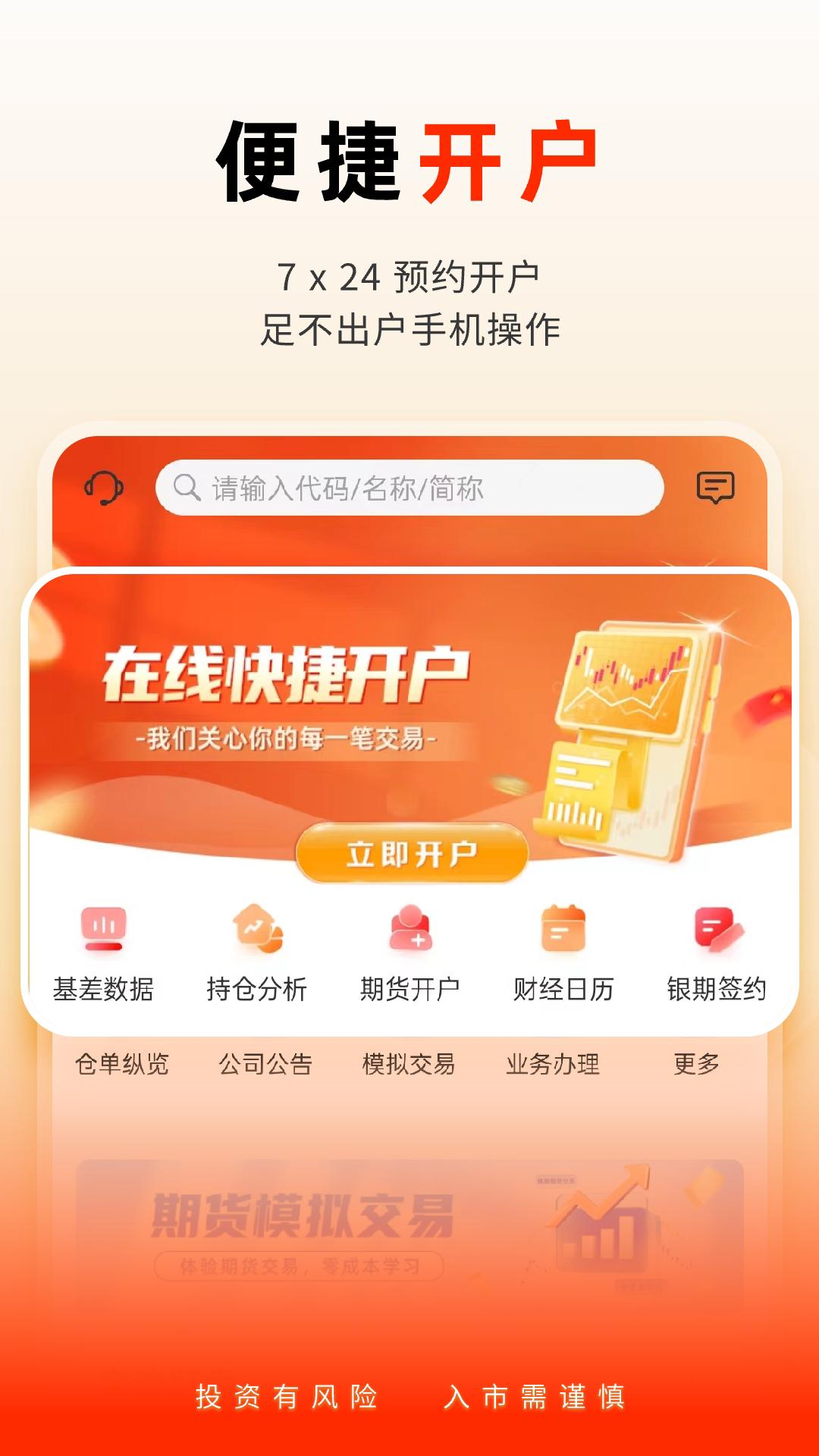
Task: Tap the 公司公告 (company announcements) icon
Action: click(x=265, y=1065)
